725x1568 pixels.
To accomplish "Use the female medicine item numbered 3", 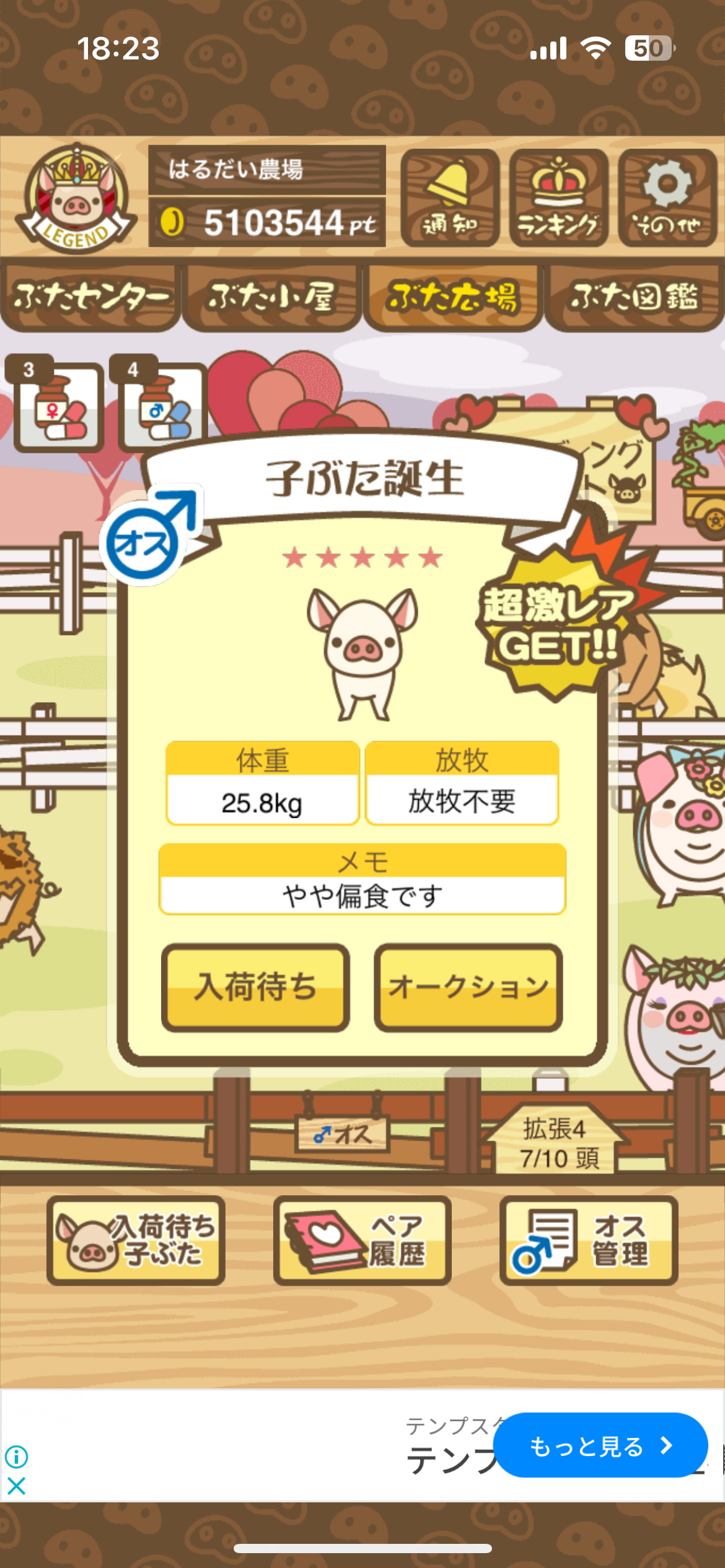I will 59,406.
